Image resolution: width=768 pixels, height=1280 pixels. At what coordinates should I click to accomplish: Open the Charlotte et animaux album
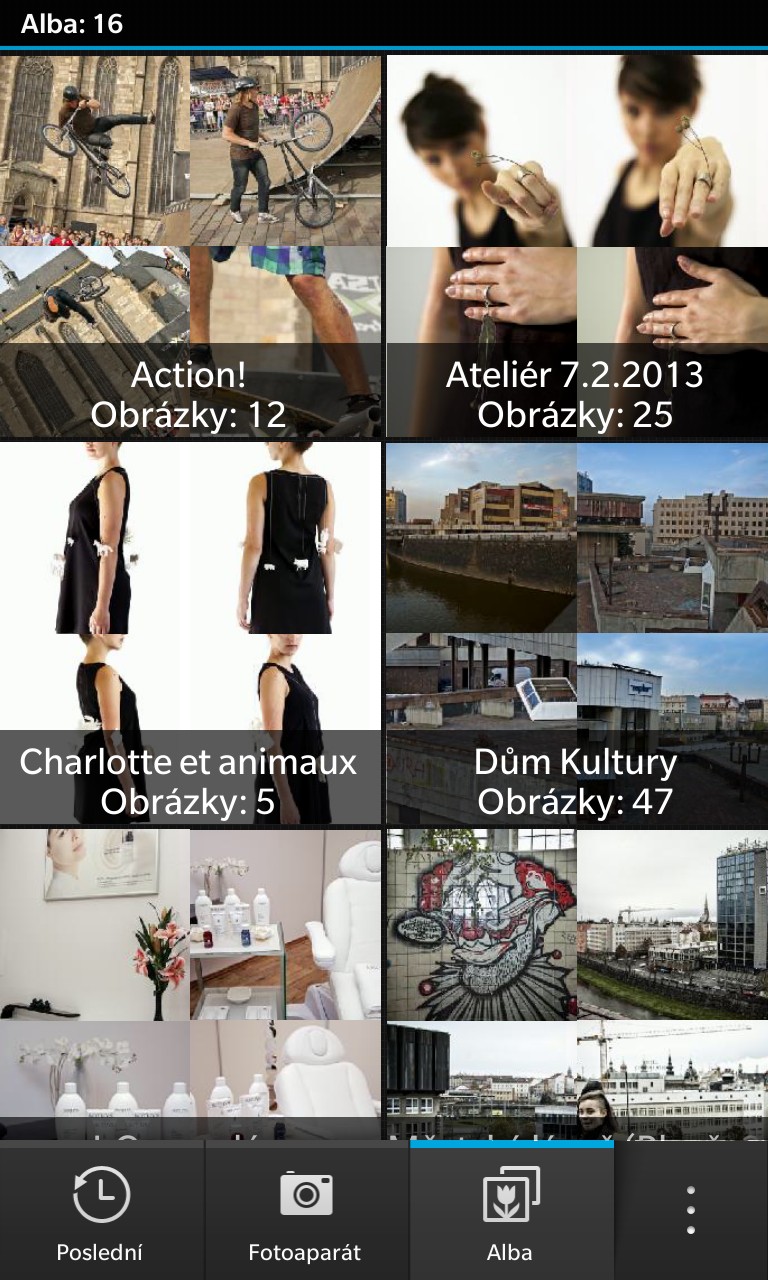[x=190, y=633]
